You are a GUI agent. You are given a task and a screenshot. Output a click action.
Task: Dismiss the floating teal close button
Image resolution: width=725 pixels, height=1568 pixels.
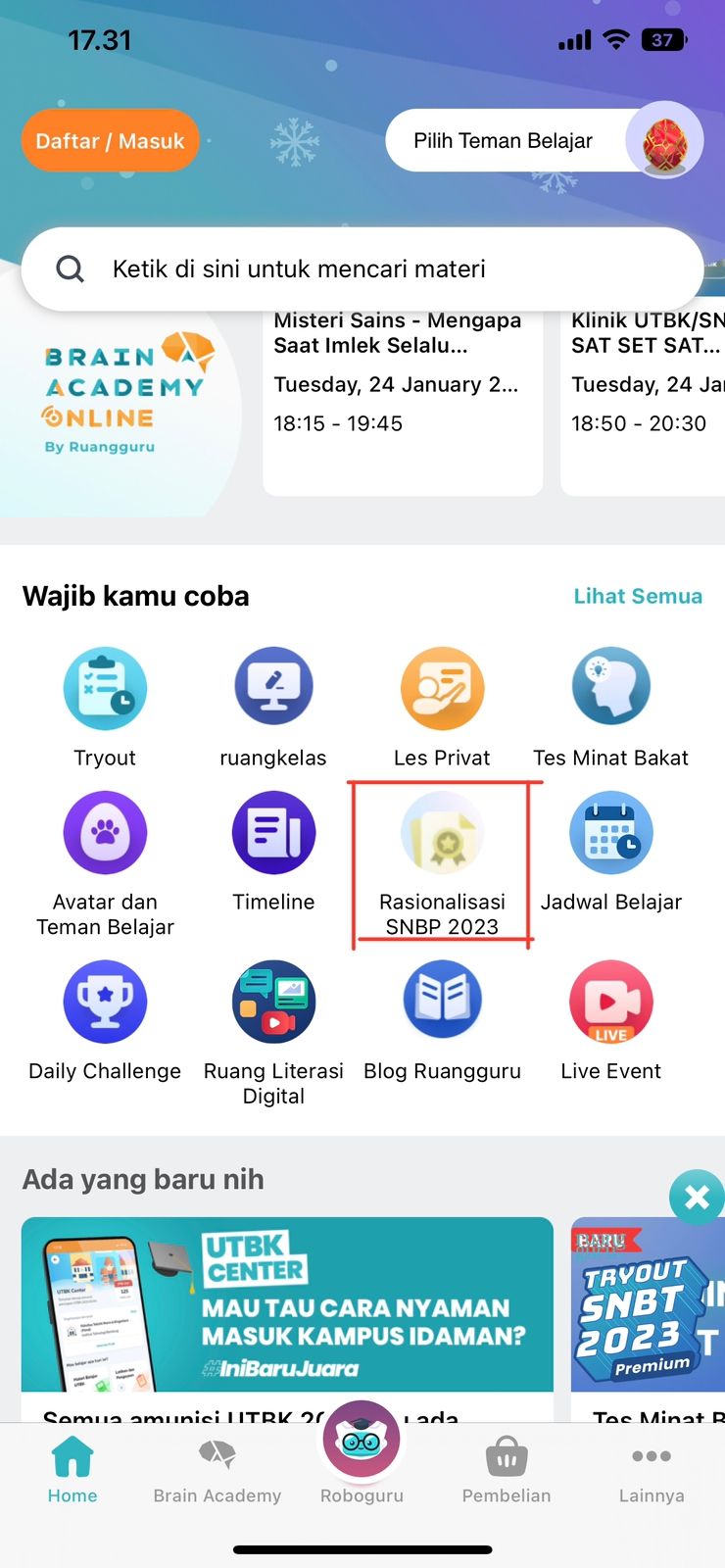coord(697,1197)
